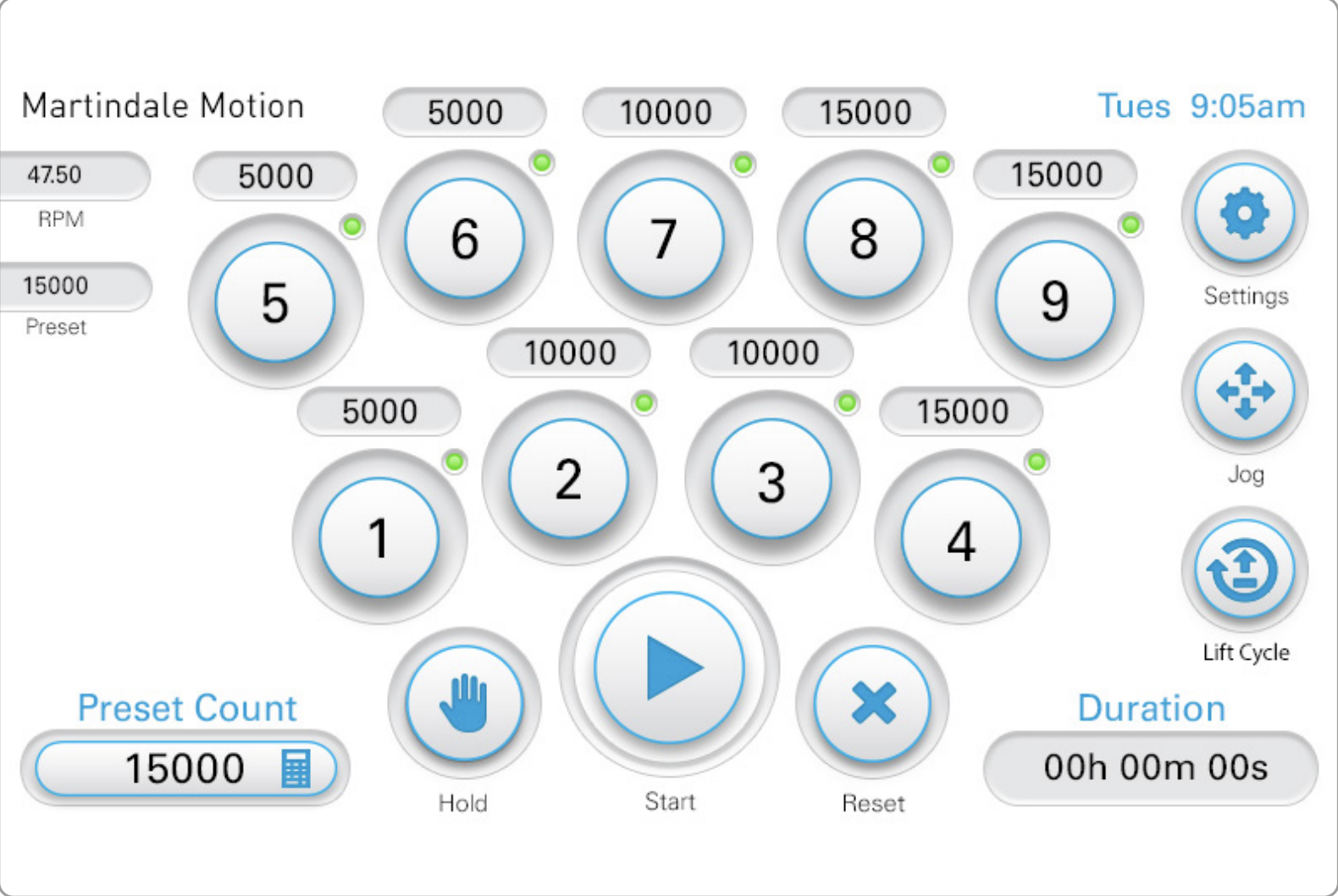
Task: Open the Jog controls
Action: (x=1244, y=391)
